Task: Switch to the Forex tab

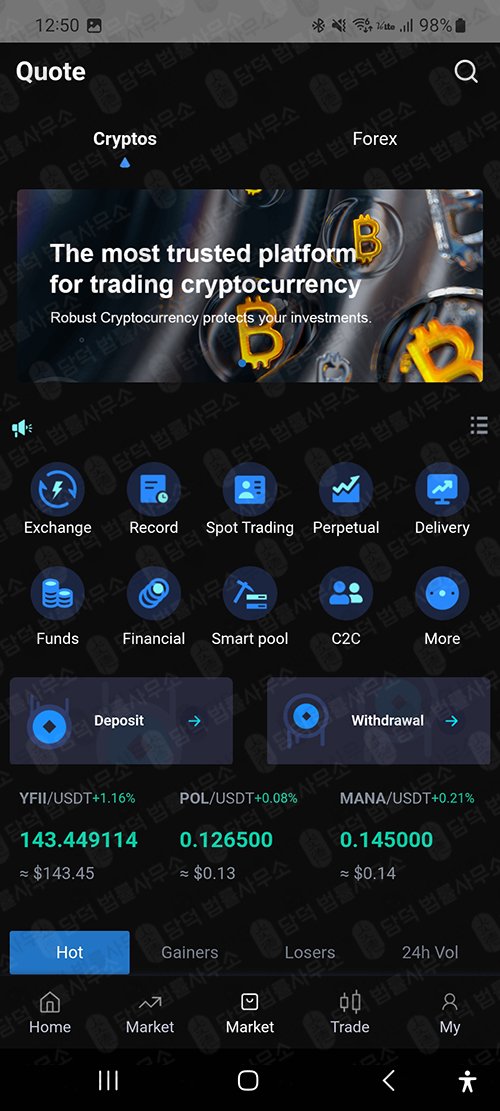Action: [375, 139]
